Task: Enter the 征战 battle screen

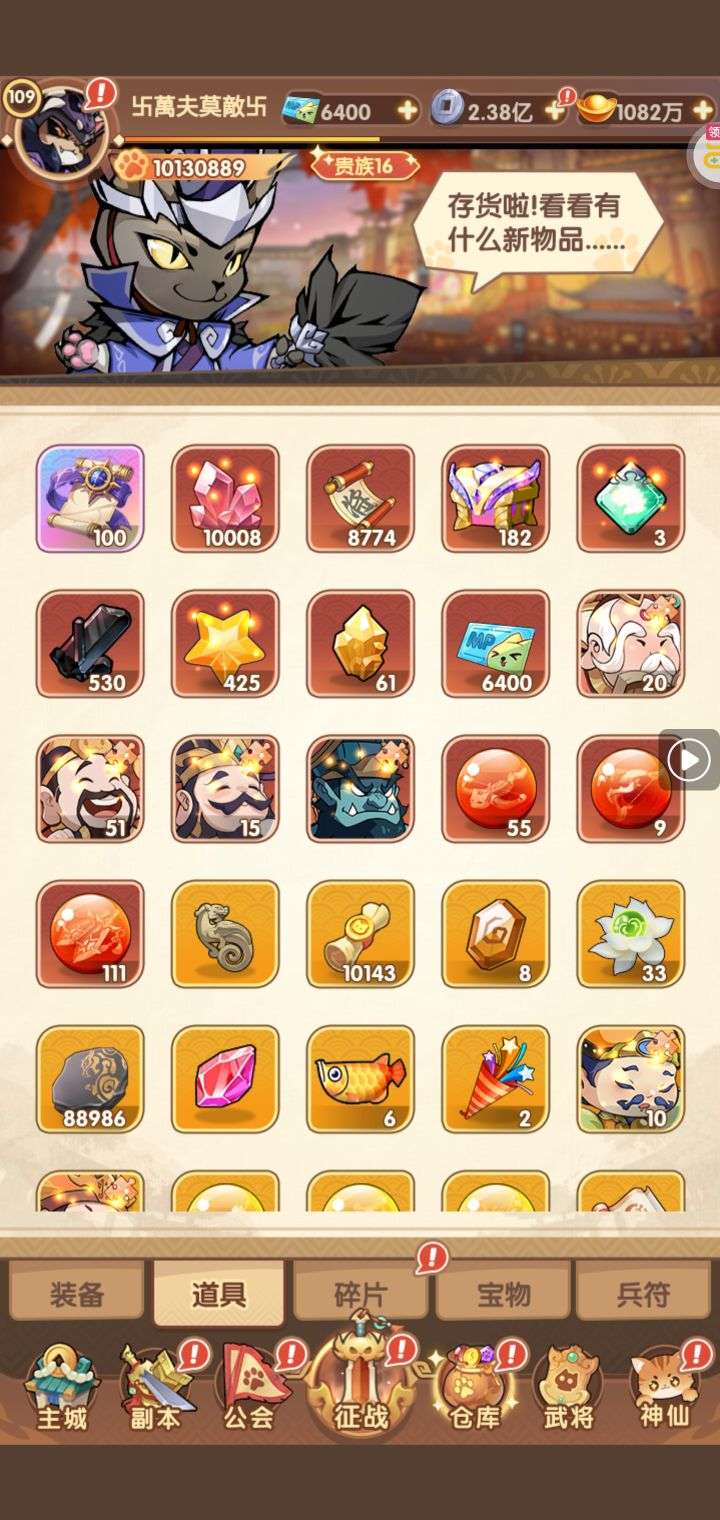Action: click(x=360, y=1385)
